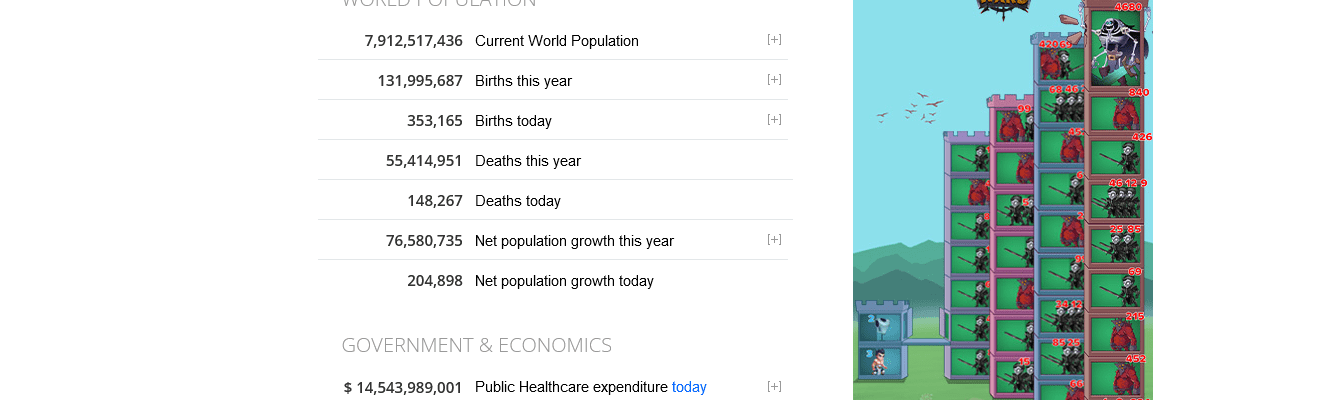Expand Public Healthcare expenditure details
The width and height of the screenshot is (1344, 400).
pyautogui.click(x=774, y=387)
